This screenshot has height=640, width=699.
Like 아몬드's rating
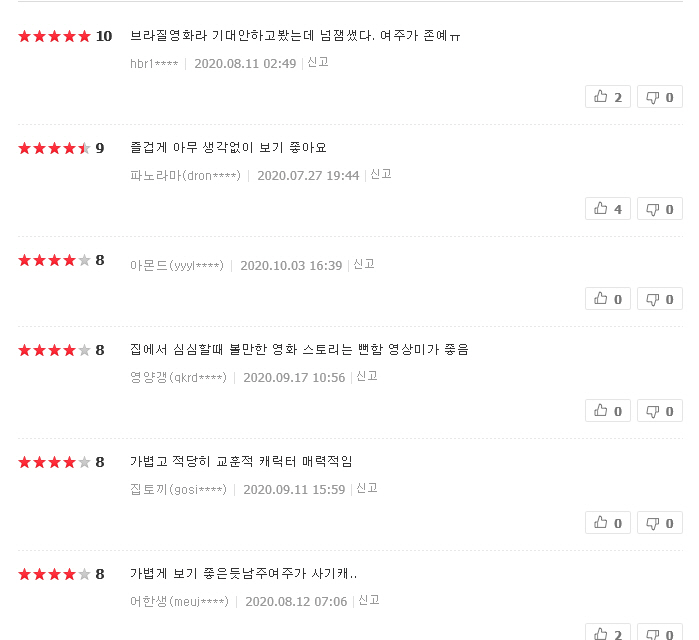[x=607, y=299]
